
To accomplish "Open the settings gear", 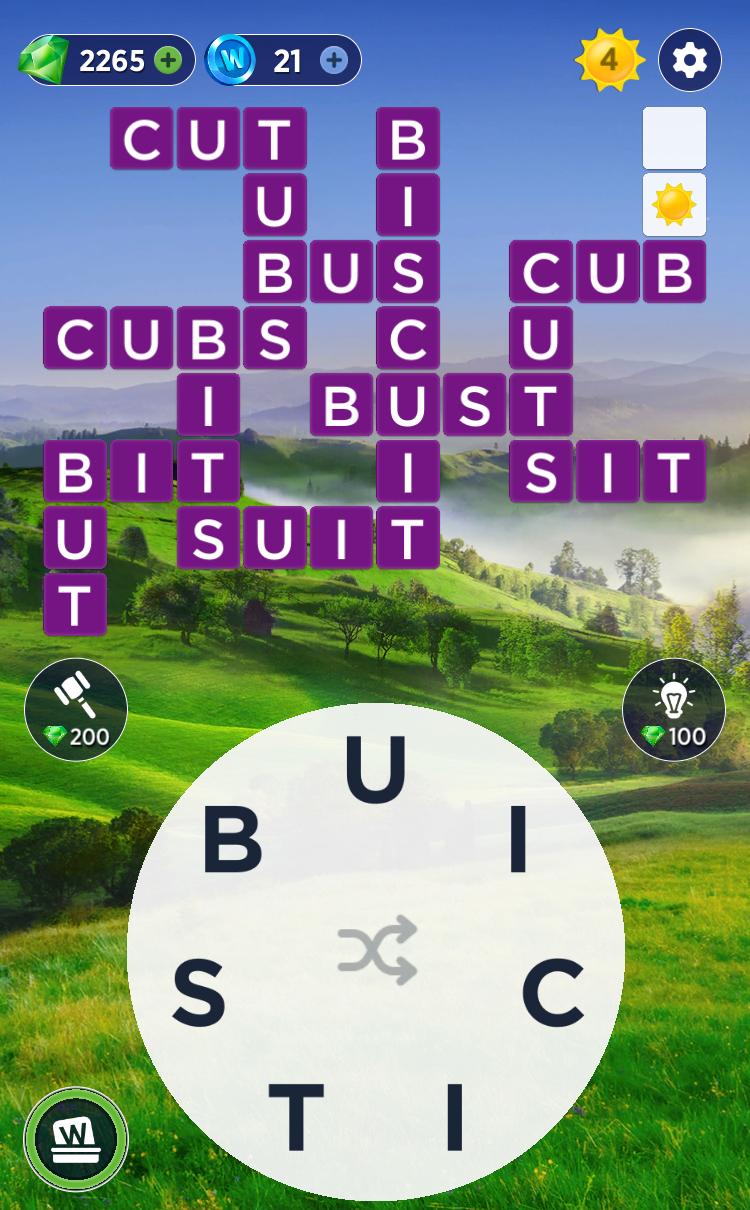I will tap(690, 61).
